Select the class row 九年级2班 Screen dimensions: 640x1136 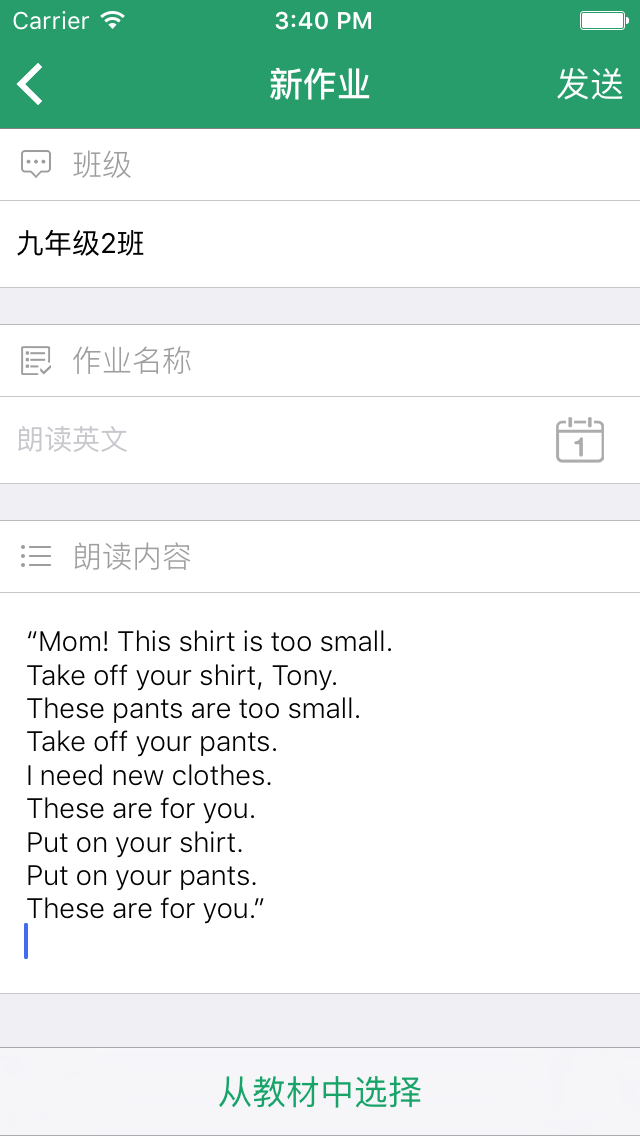pos(320,244)
